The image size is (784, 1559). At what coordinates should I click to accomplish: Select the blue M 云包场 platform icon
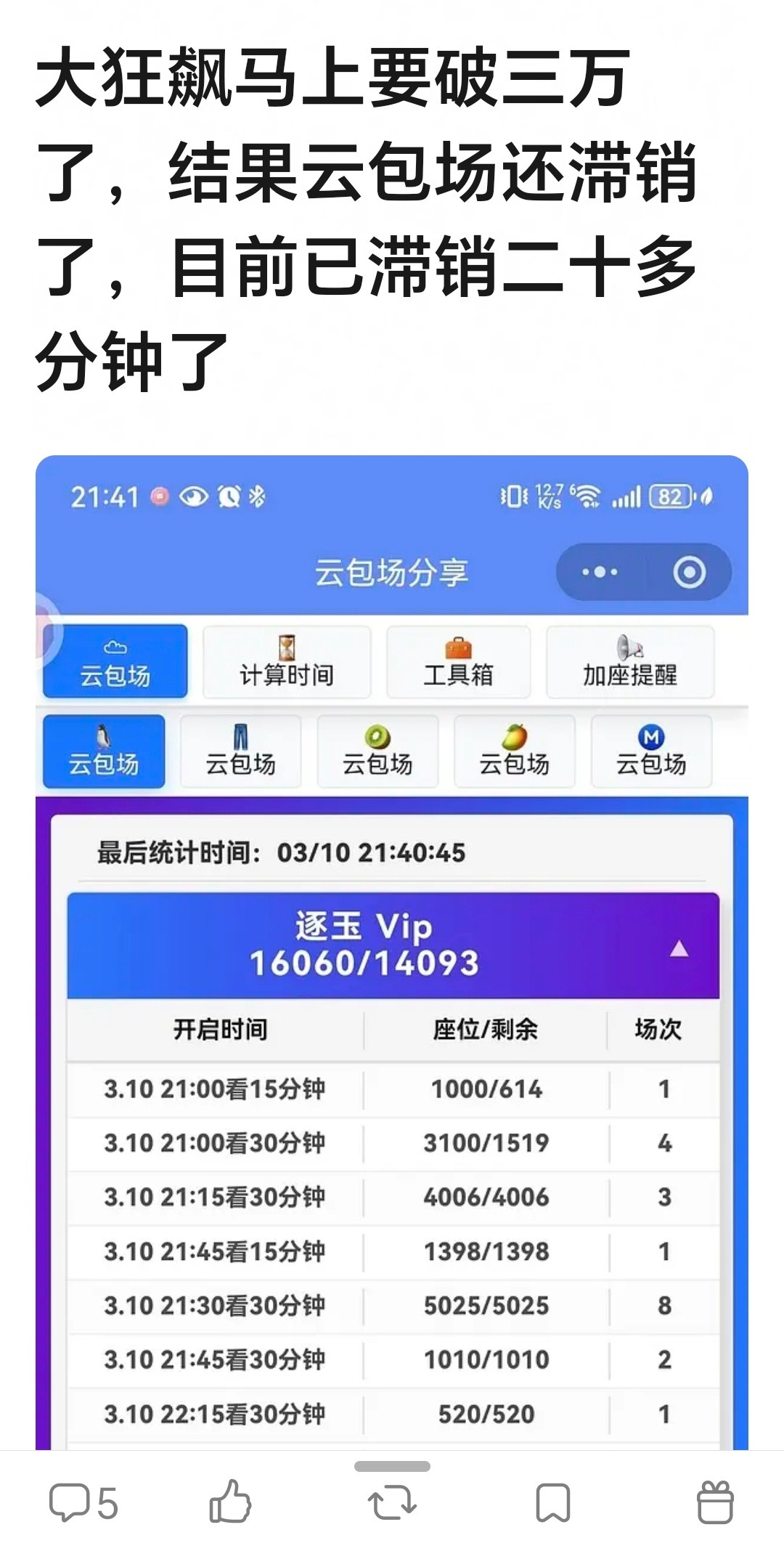pyautogui.click(x=650, y=751)
